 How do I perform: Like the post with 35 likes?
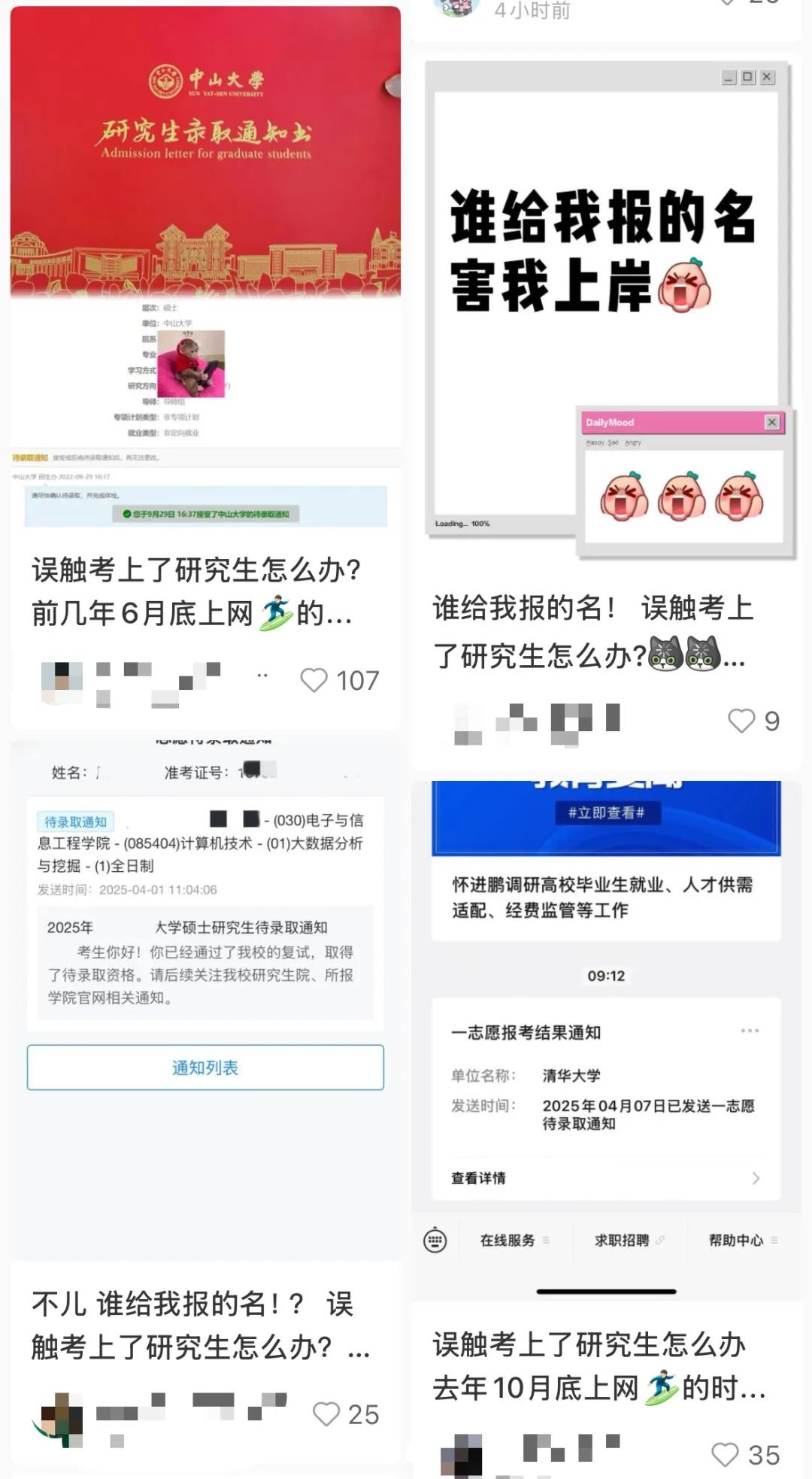(725, 1455)
